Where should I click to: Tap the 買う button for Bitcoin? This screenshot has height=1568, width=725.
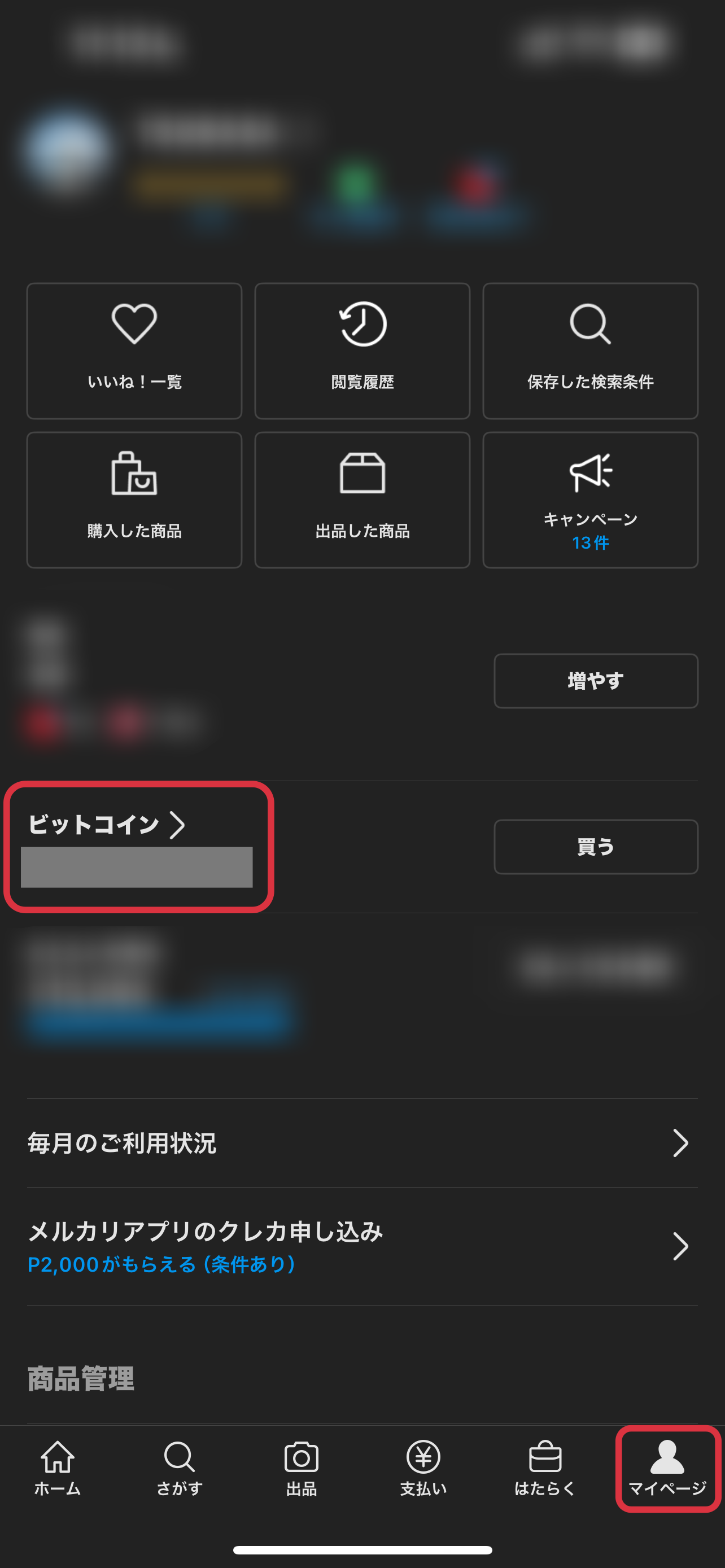(x=595, y=847)
